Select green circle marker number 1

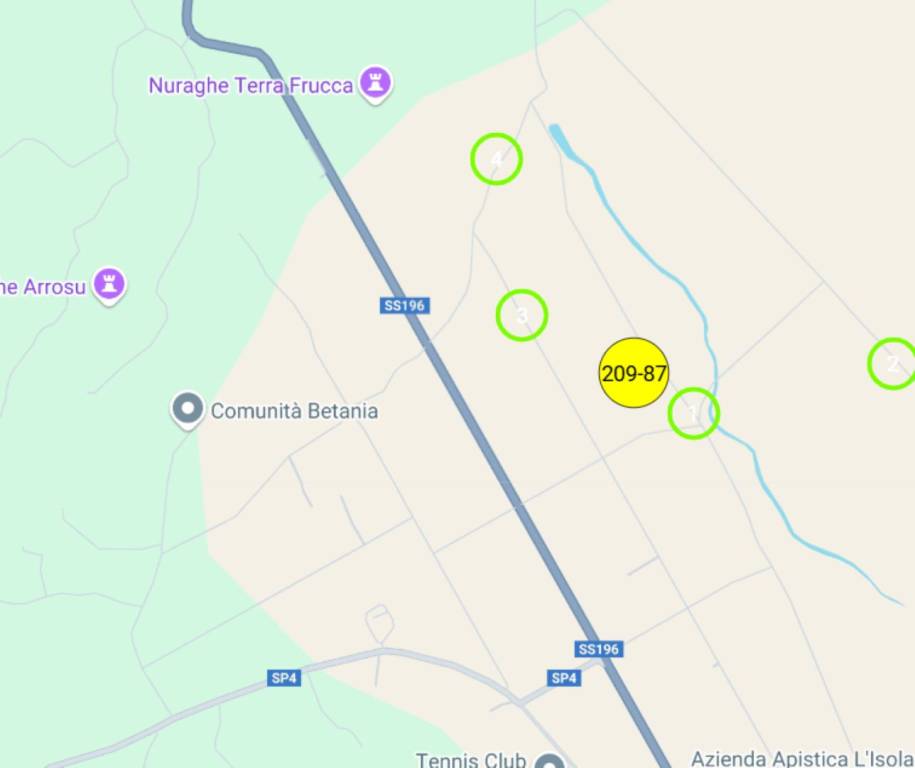(x=693, y=413)
